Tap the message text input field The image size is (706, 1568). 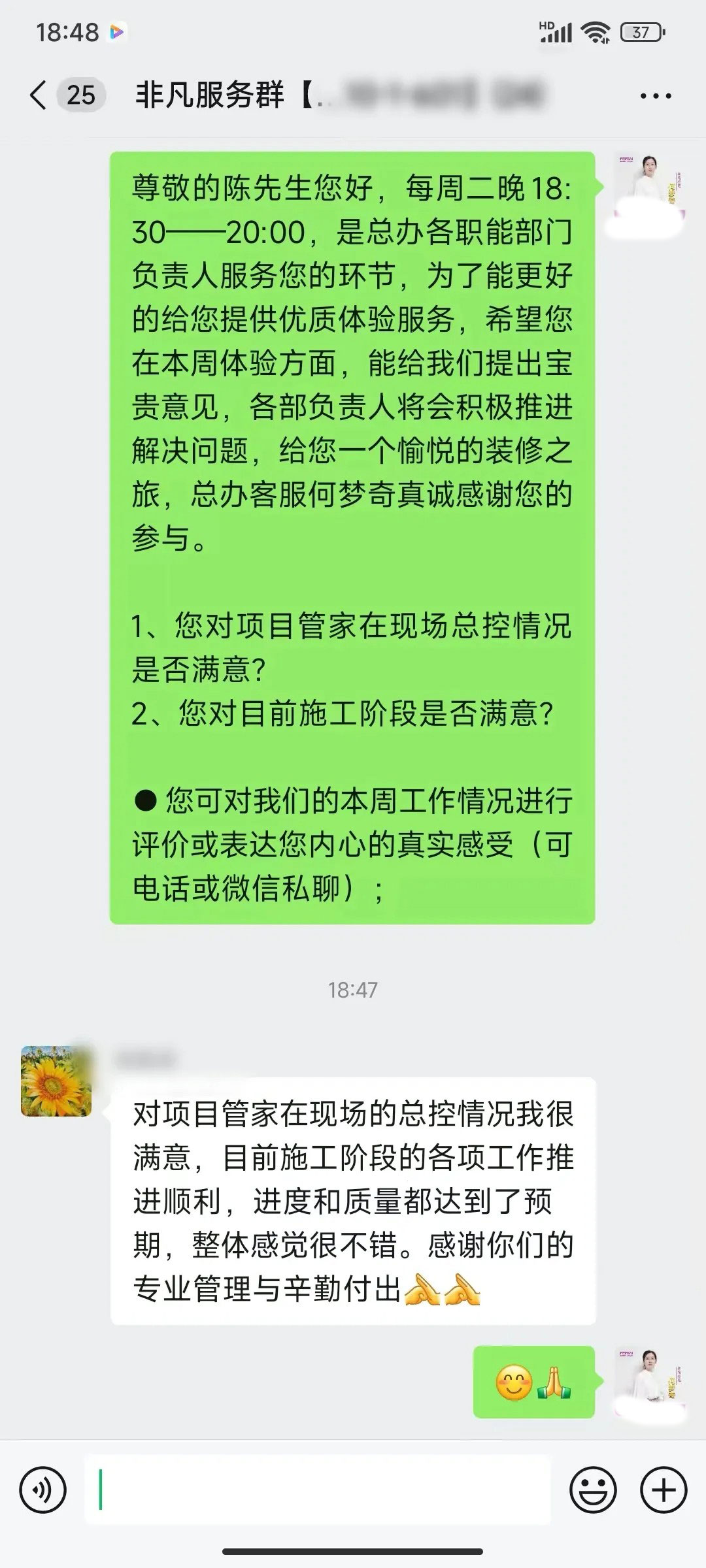coord(318,1491)
